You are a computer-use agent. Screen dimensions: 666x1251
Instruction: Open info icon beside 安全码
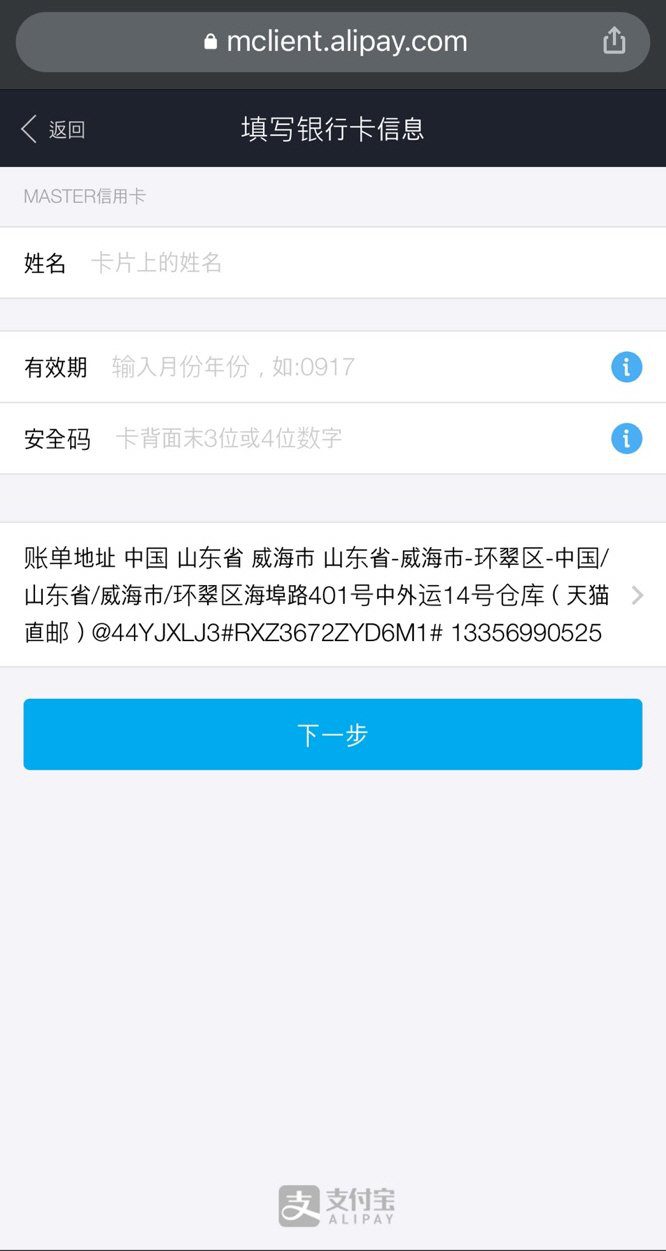626,438
